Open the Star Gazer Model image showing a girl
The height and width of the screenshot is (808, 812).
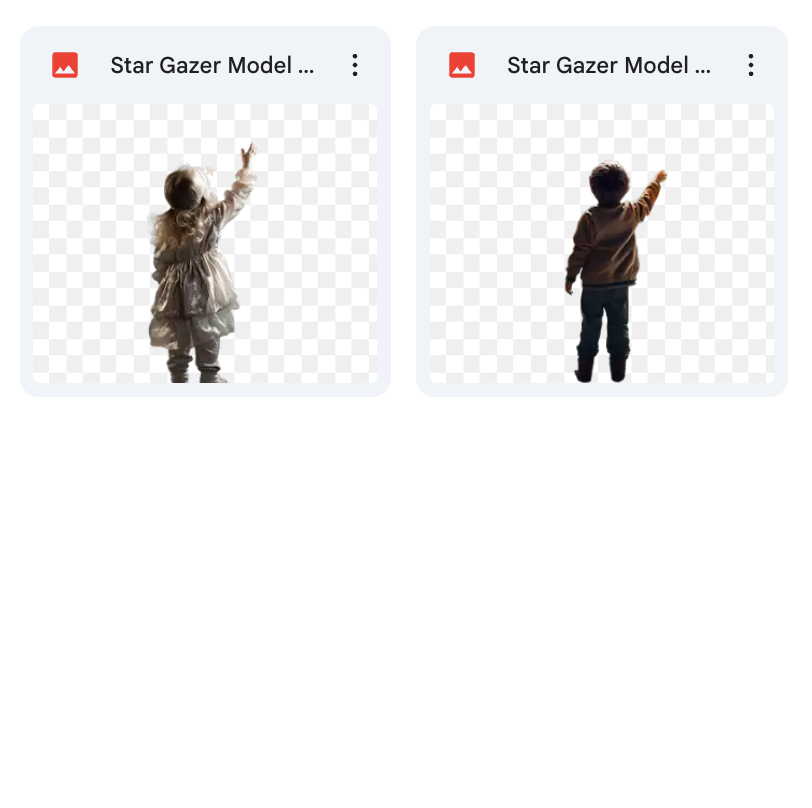pos(205,243)
